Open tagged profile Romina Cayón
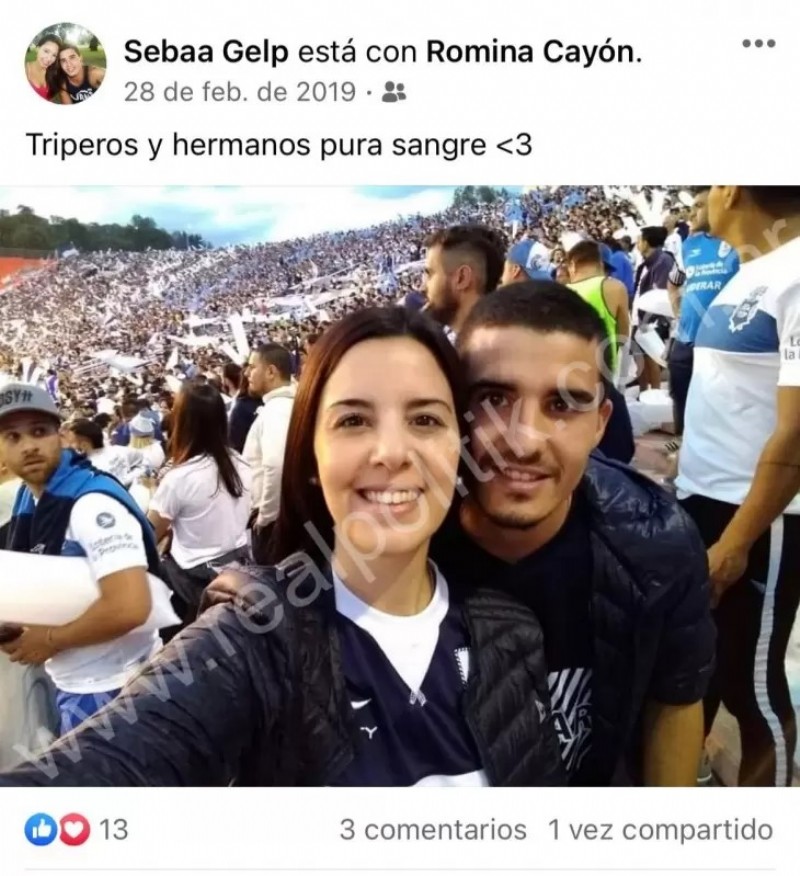This screenshot has height=876, width=800. click(530, 53)
